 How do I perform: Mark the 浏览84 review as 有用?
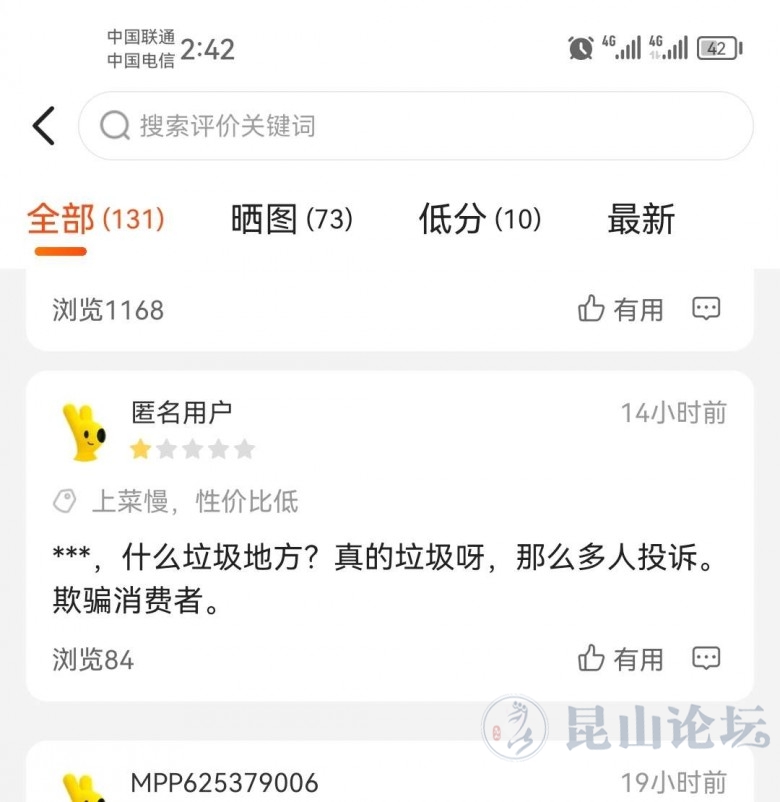621,659
